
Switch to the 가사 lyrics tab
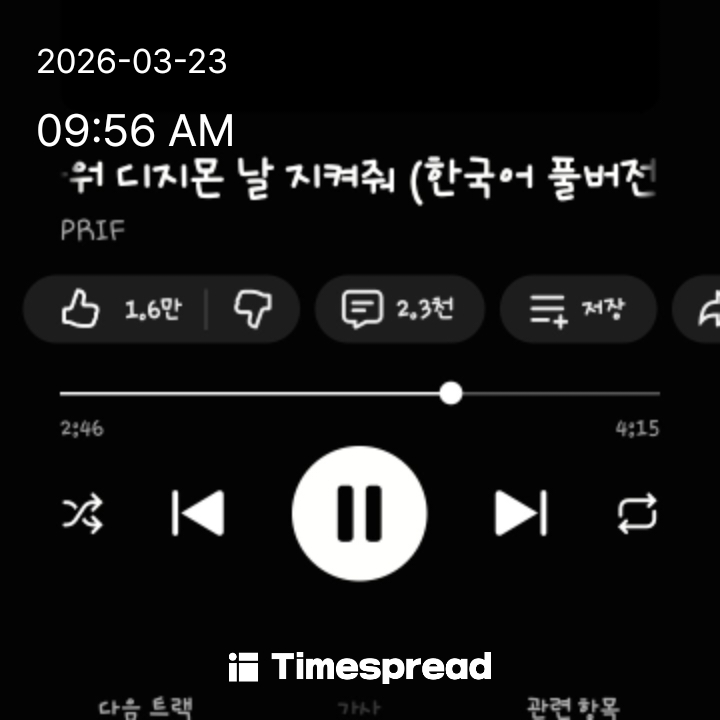358,708
